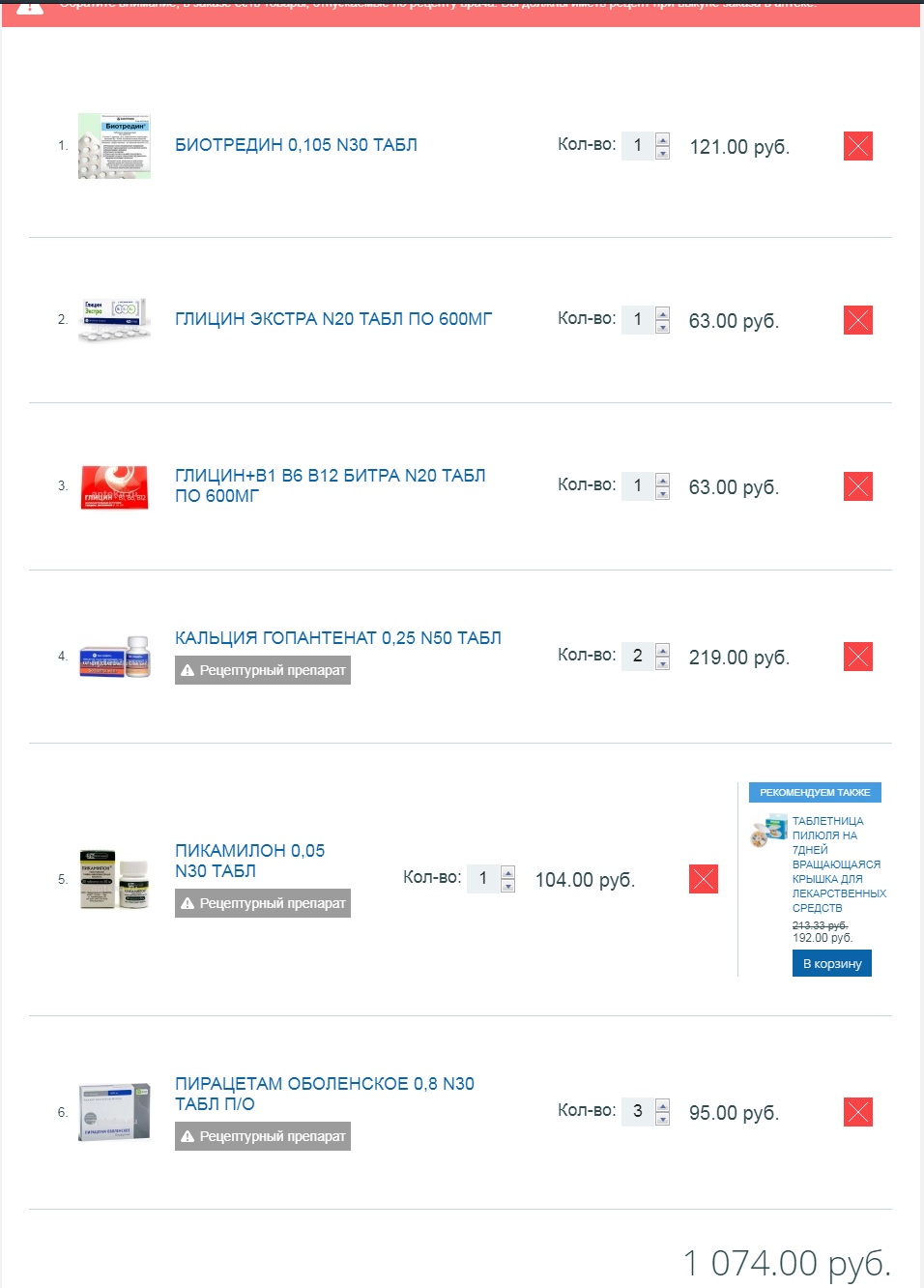Tap the quantity field for ПИРАЦЕТАМ ОБОЛЕНСКОЕ
This screenshot has width=924, height=1288.
tap(637, 1111)
